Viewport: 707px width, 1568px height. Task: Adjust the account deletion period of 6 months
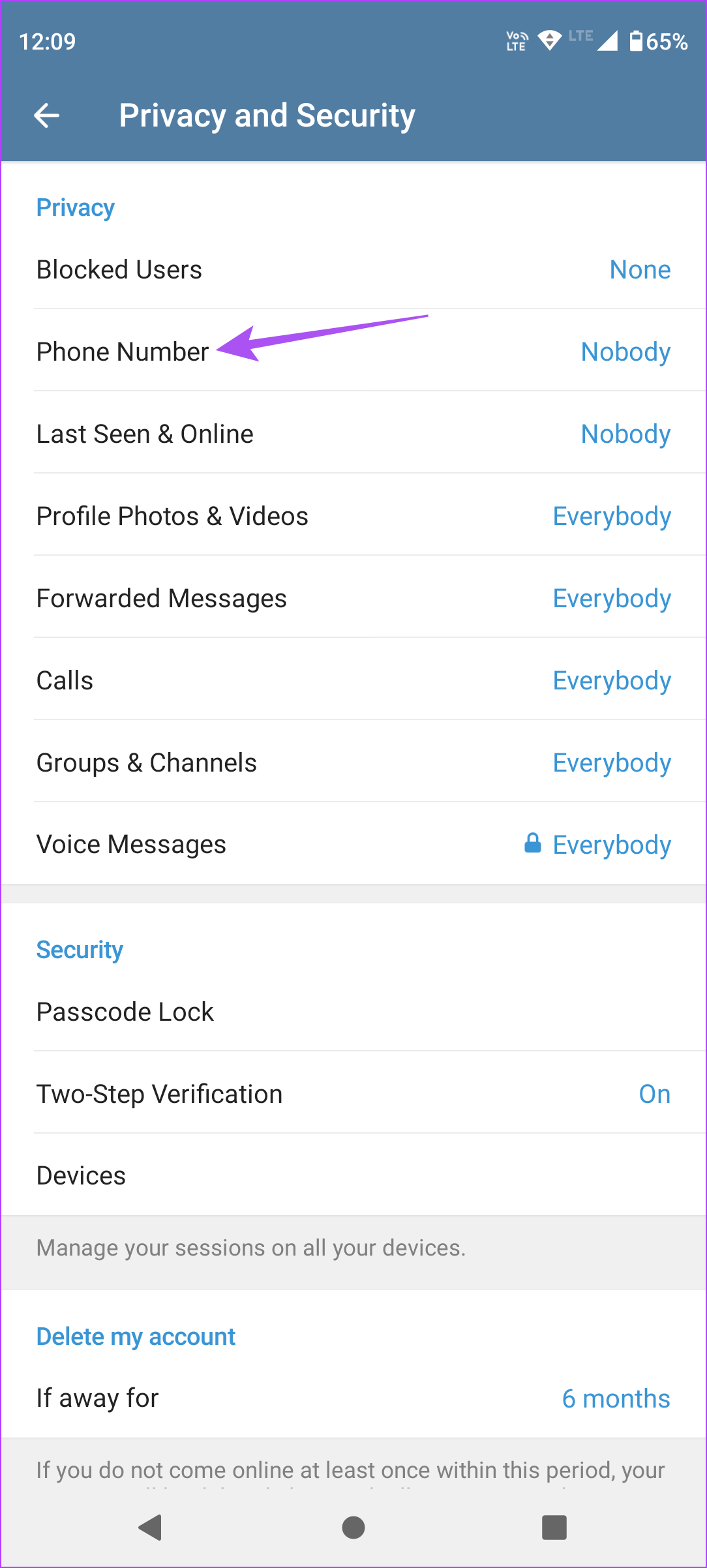pos(353,1397)
